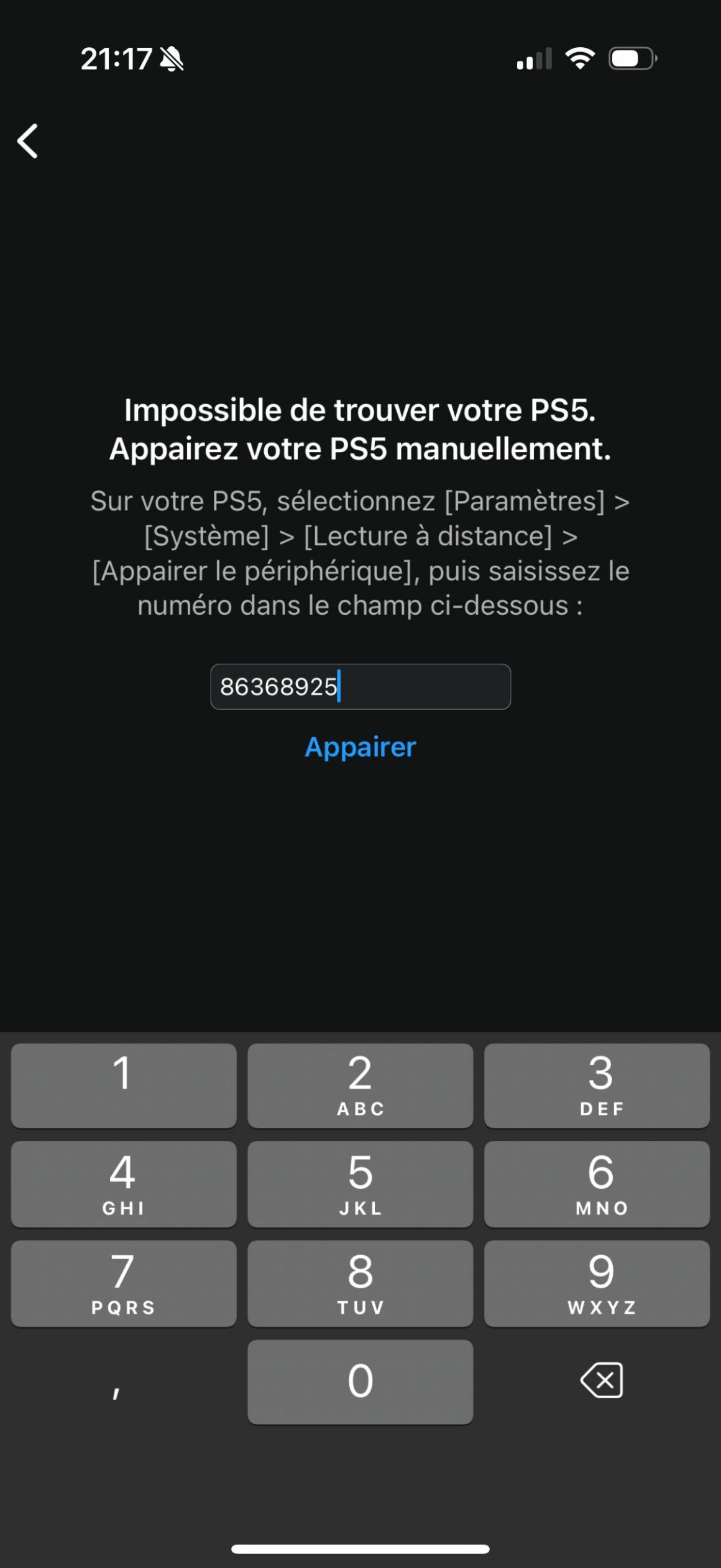Image resolution: width=721 pixels, height=1568 pixels.
Task: Delete last digit with the backspace key
Action: click(x=601, y=1380)
